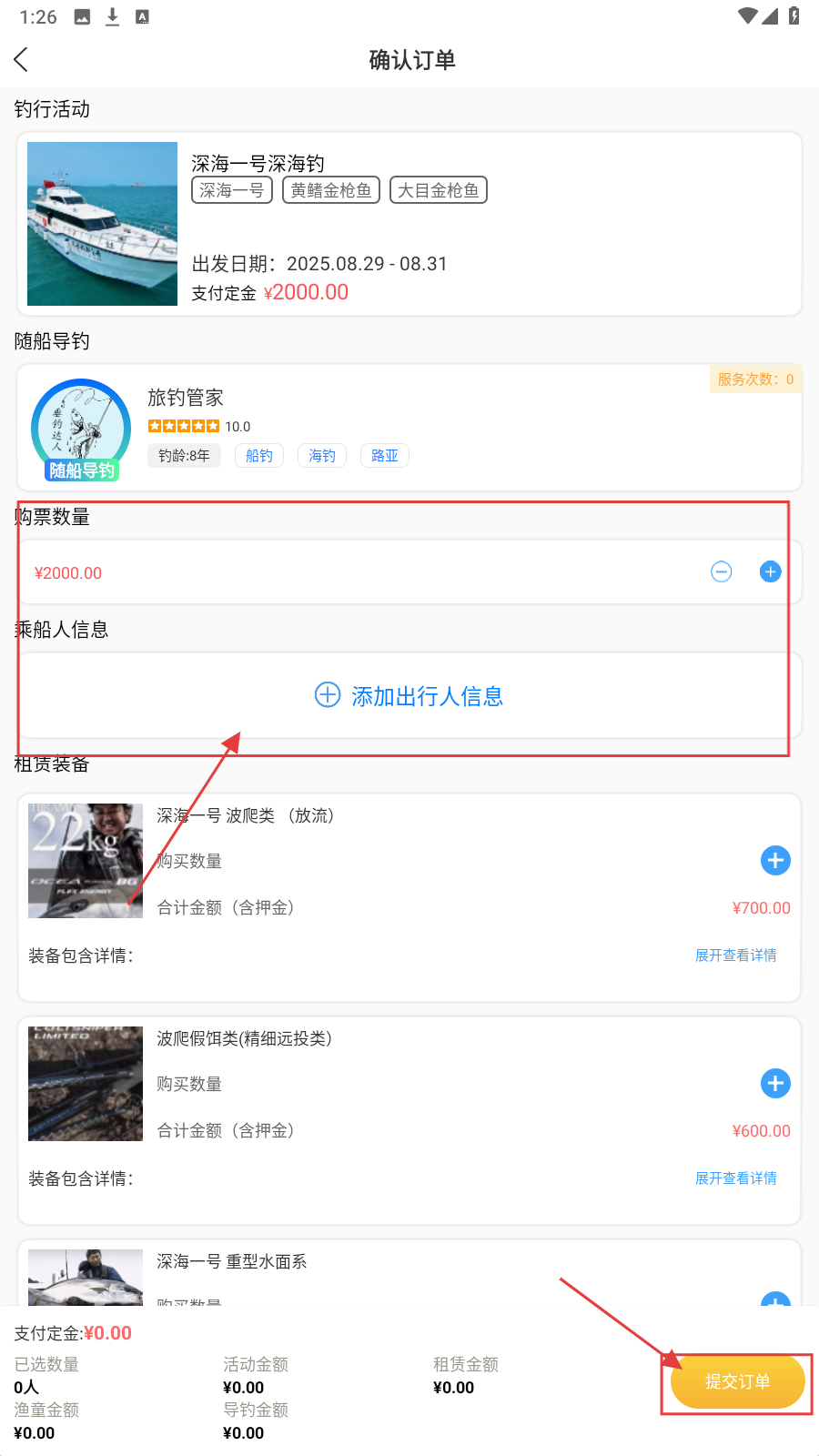Expand details for 深海一号 波爬类 equipment
This screenshot has height=1456, width=819.
click(x=735, y=955)
